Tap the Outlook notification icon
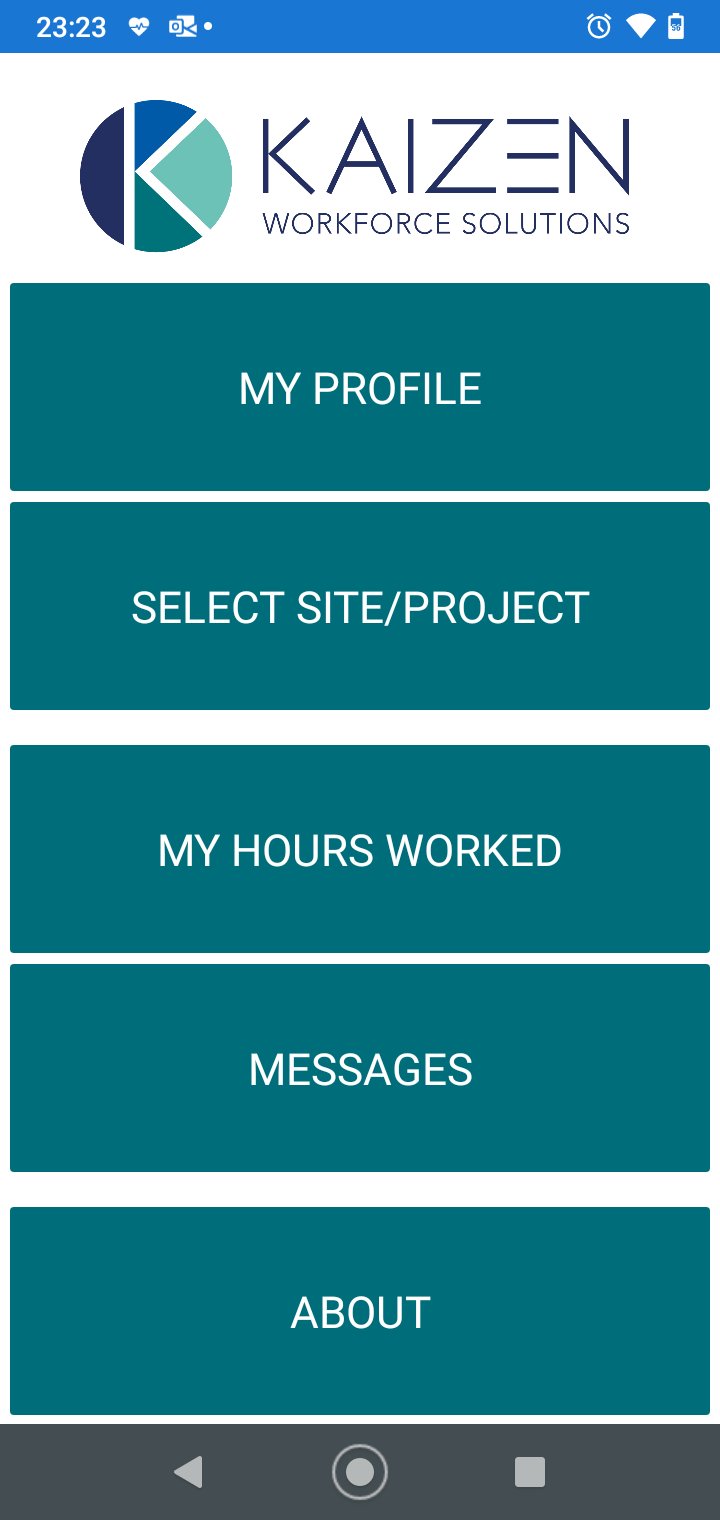Screen dimensions: 720x1520 pos(181,27)
